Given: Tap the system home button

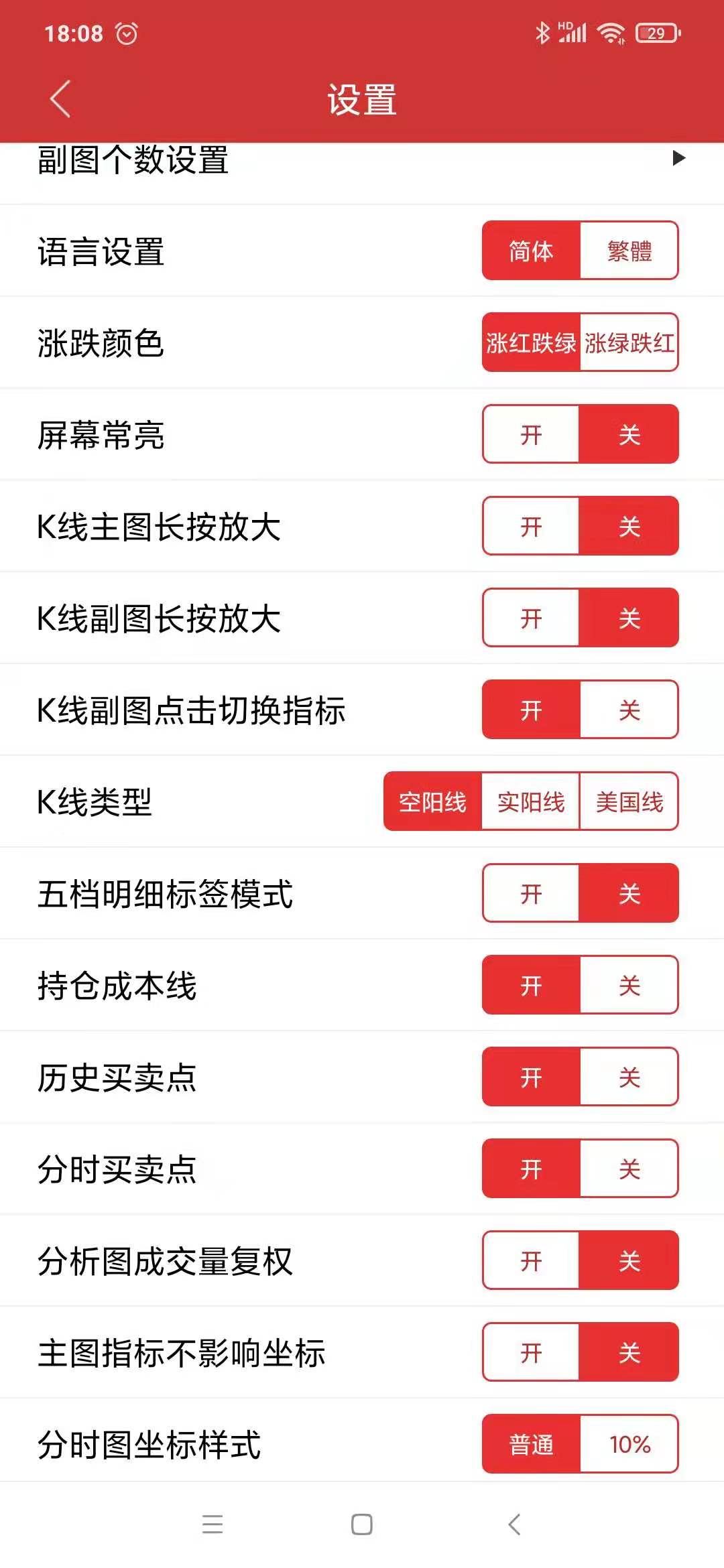Looking at the screenshot, I should [362, 1524].
